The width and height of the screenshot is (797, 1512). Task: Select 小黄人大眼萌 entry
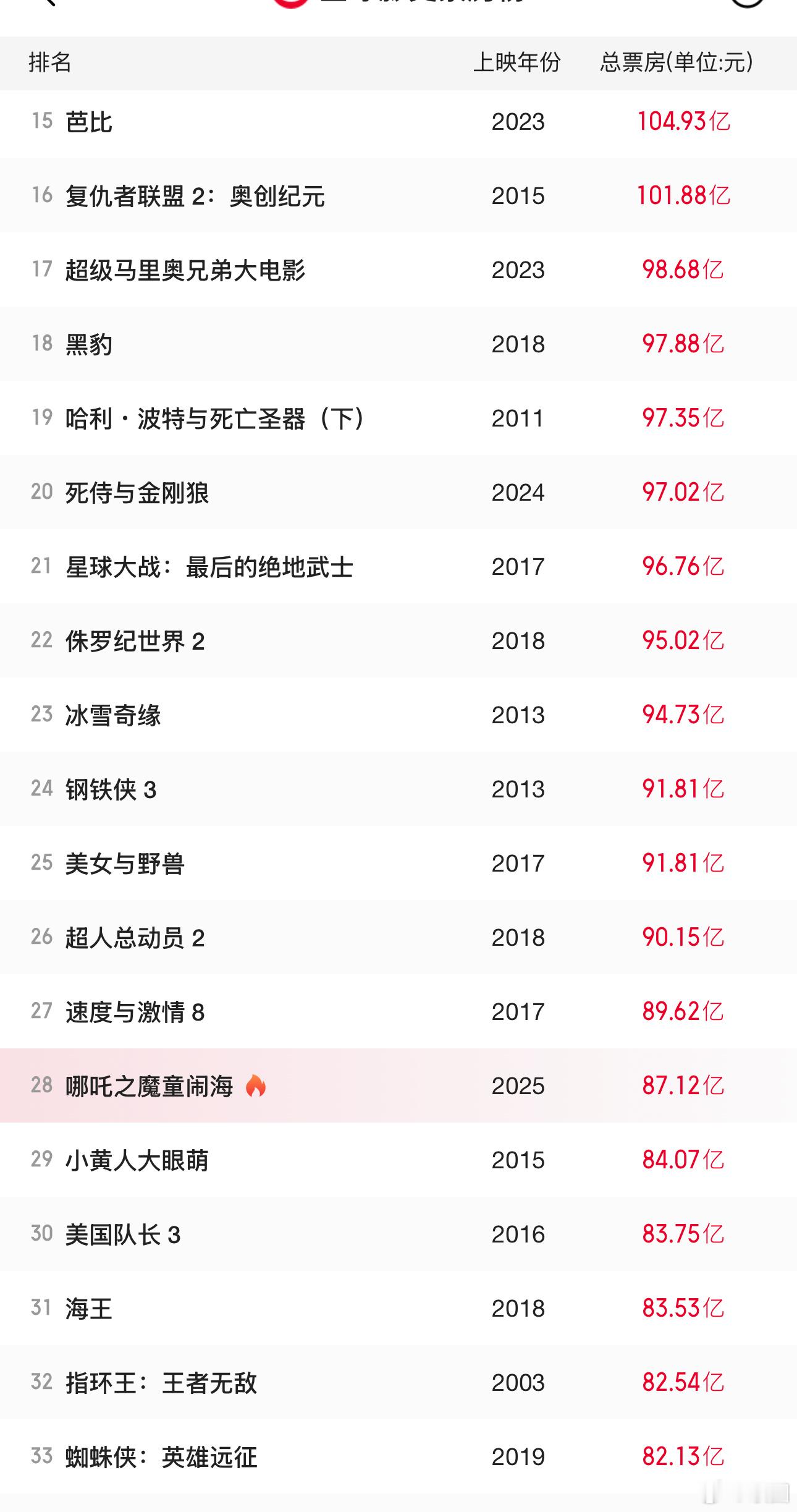[399, 1160]
